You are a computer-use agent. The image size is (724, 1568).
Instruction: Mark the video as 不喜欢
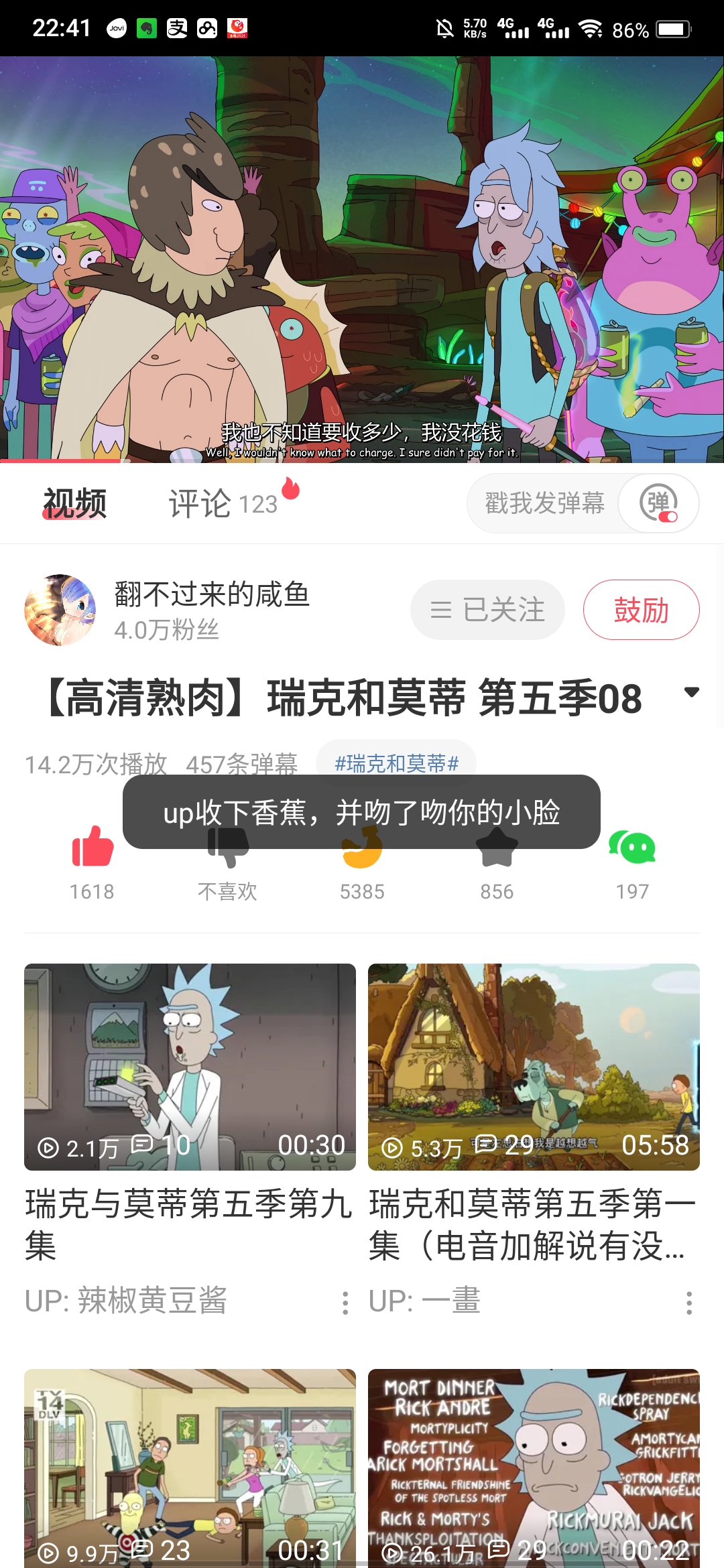(x=227, y=864)
